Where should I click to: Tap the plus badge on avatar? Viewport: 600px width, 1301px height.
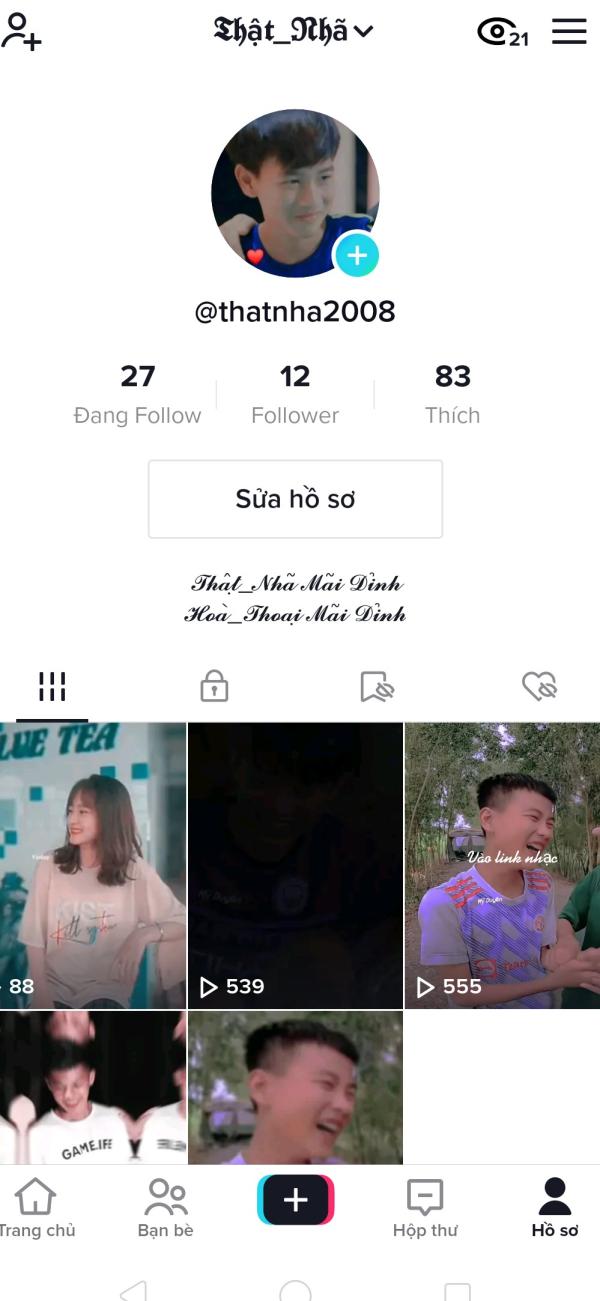tap(356, 256)
